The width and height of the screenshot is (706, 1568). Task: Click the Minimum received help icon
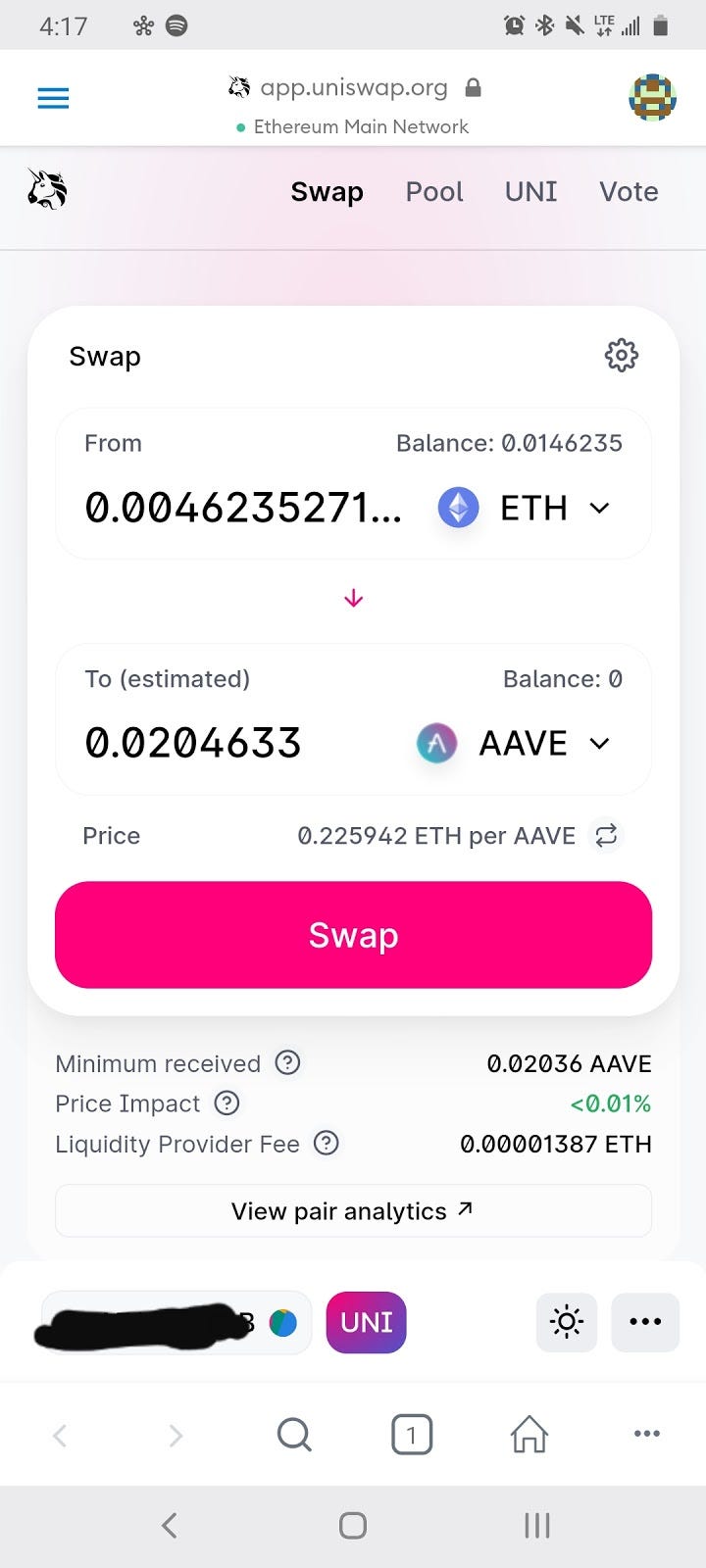[286, 1062]
